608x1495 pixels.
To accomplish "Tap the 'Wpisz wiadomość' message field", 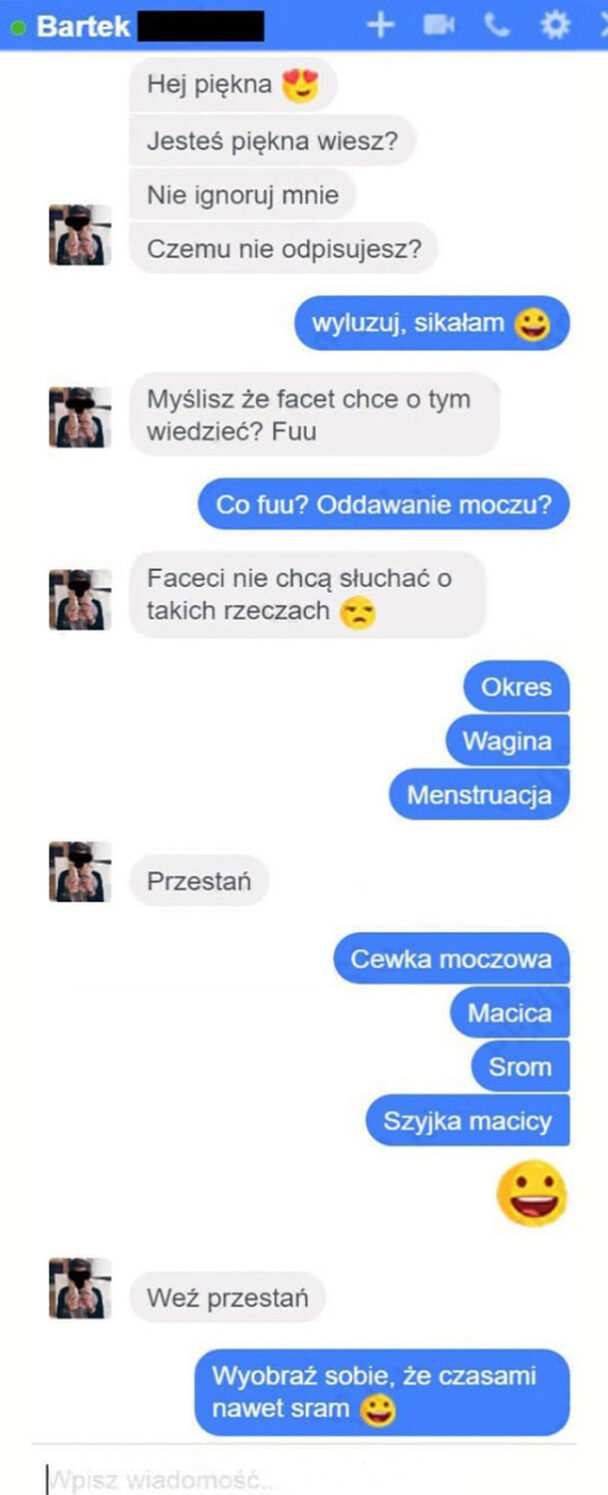I will coord(300,1477).
